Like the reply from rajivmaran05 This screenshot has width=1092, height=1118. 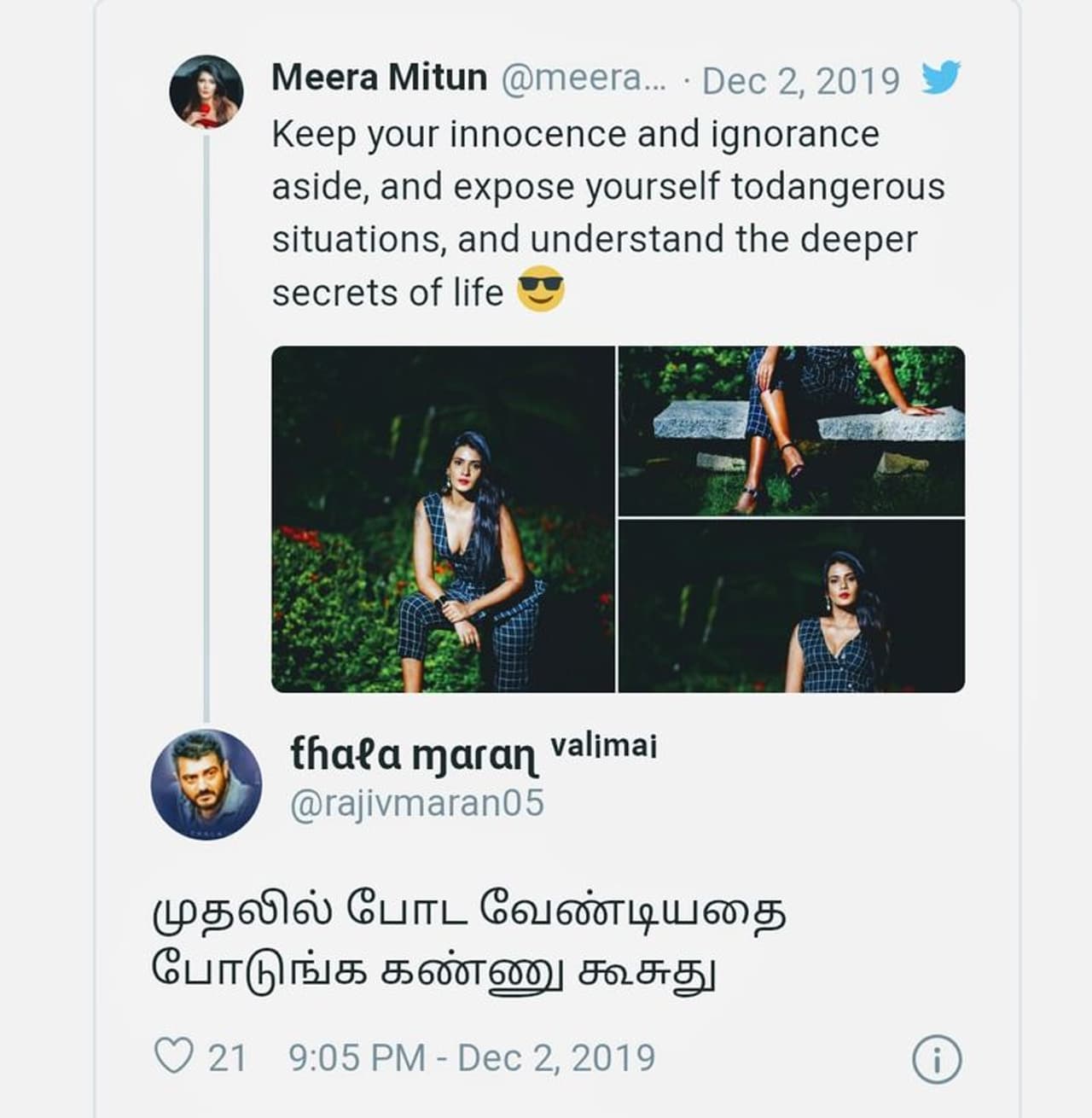(x=174, y=1057)
